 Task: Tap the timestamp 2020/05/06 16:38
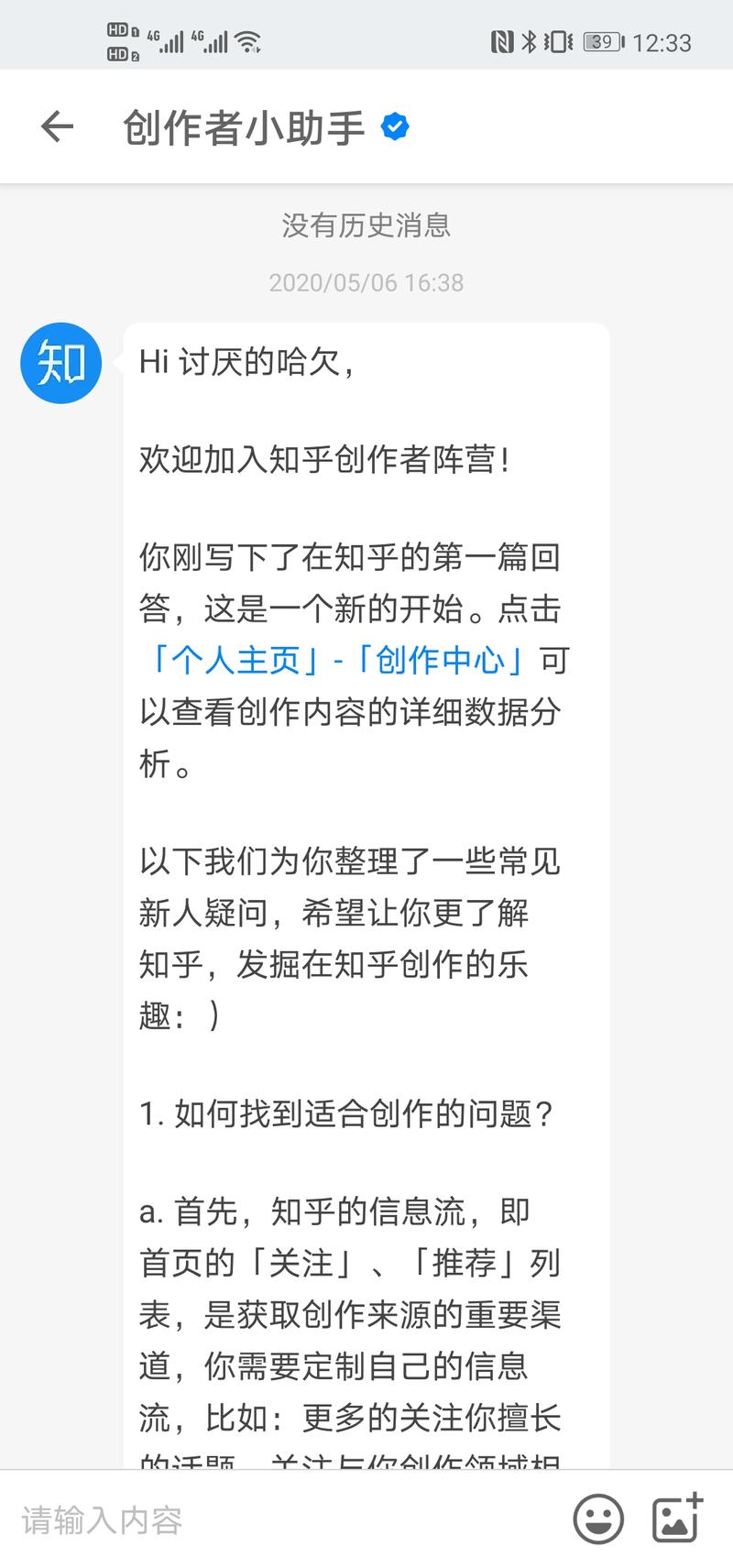pos(366,282)
